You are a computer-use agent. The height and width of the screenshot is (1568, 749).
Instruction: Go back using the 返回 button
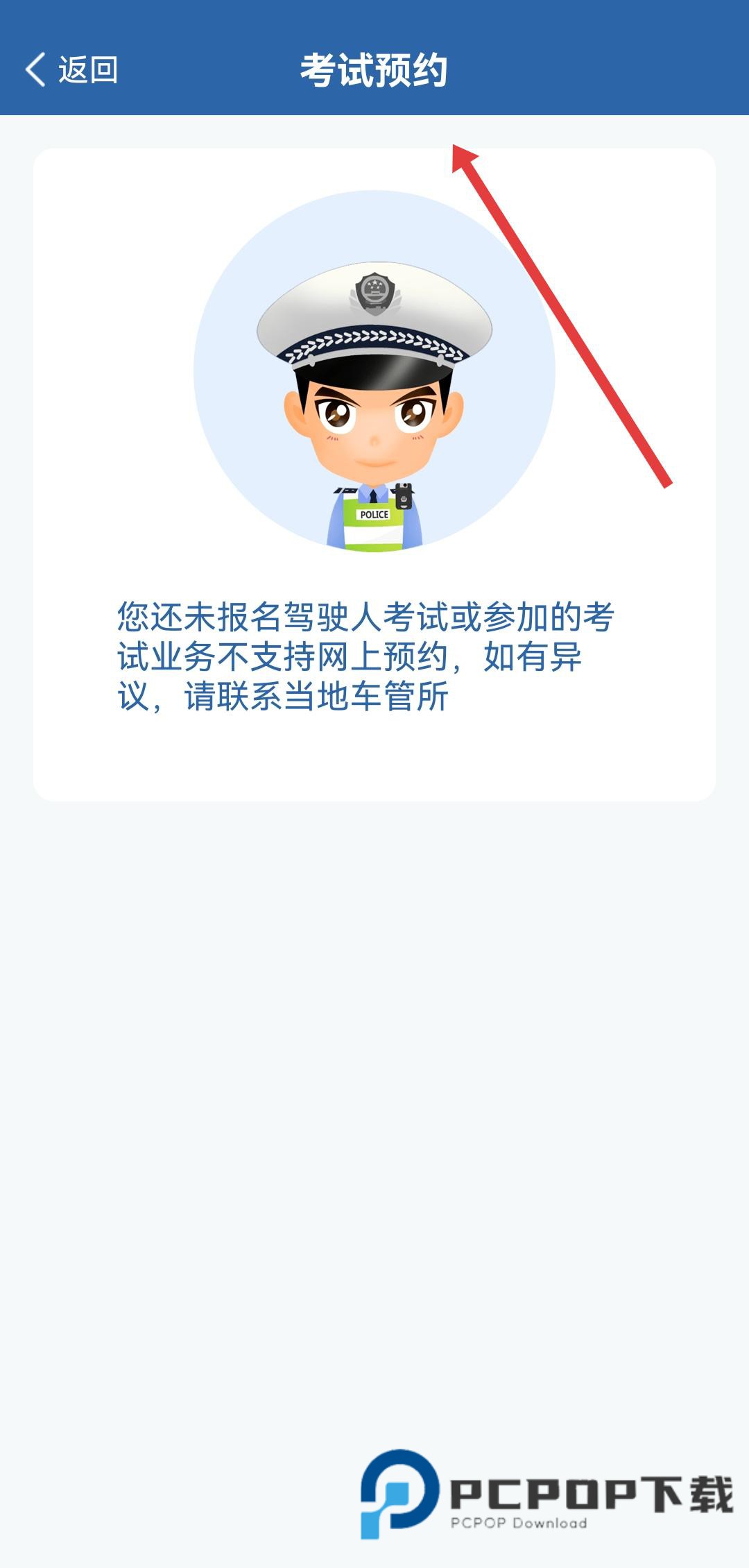click(71, 70)
